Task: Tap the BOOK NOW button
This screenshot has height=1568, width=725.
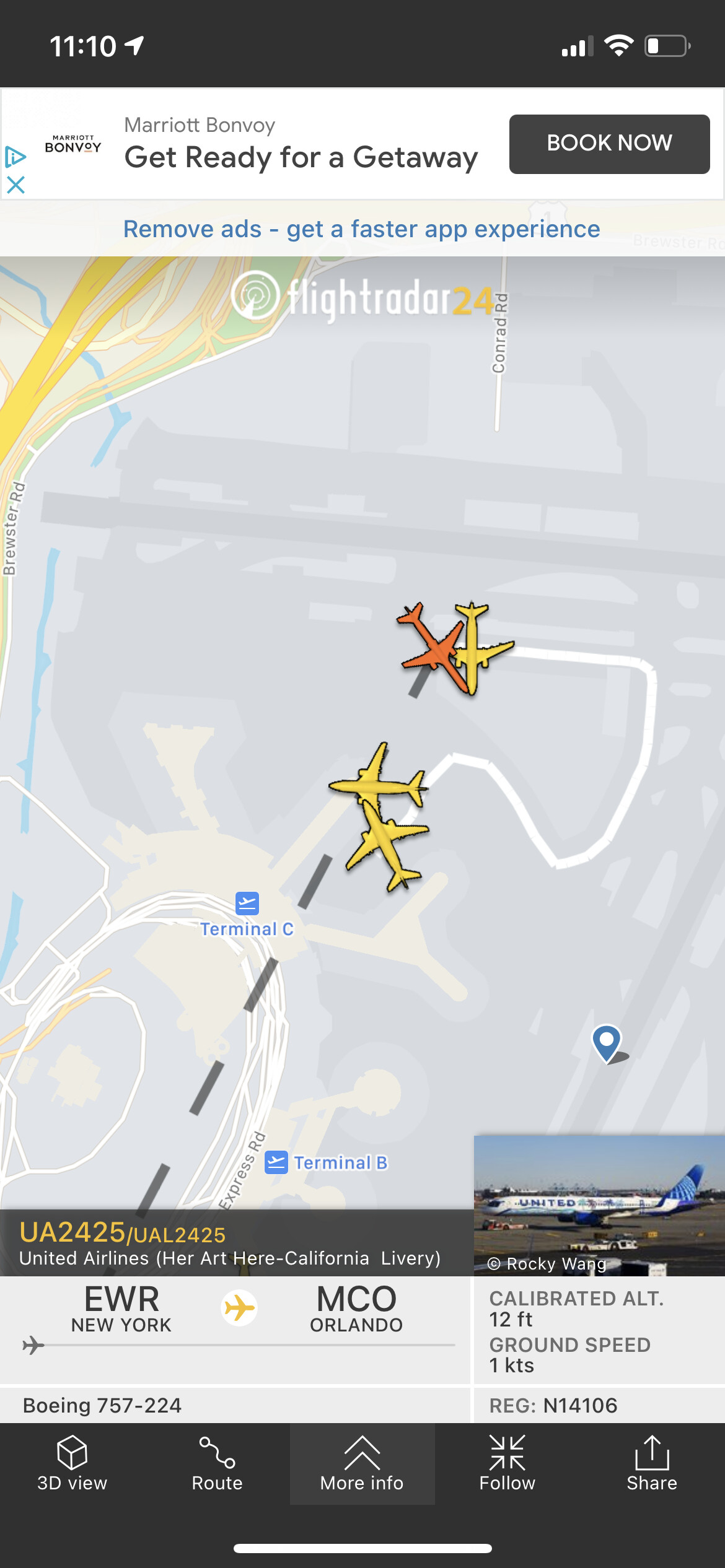Action: tap(609, 144)
